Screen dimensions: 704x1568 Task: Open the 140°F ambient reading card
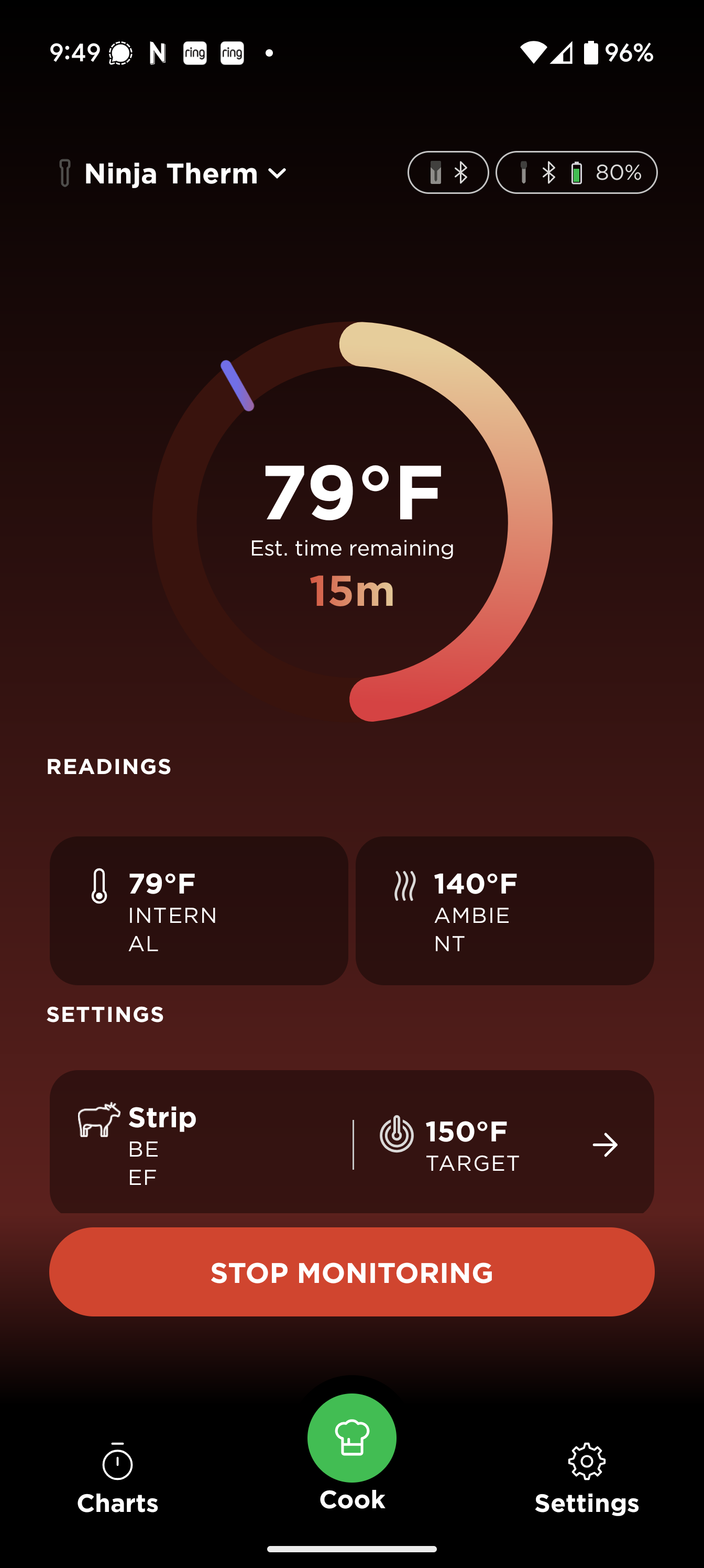pos(505,911)
